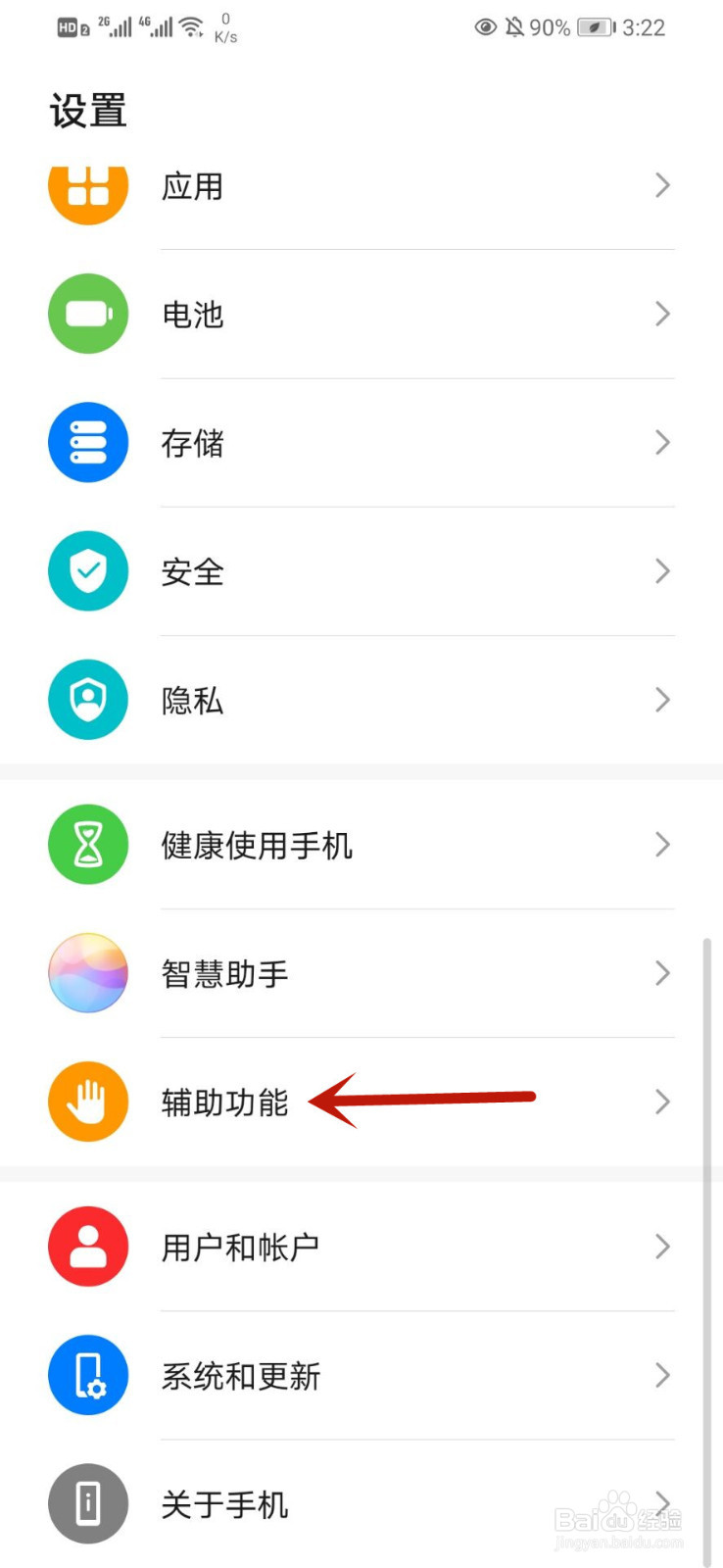
Task: Open the 隐私 privacy icon
Action: tap(88, 699)
